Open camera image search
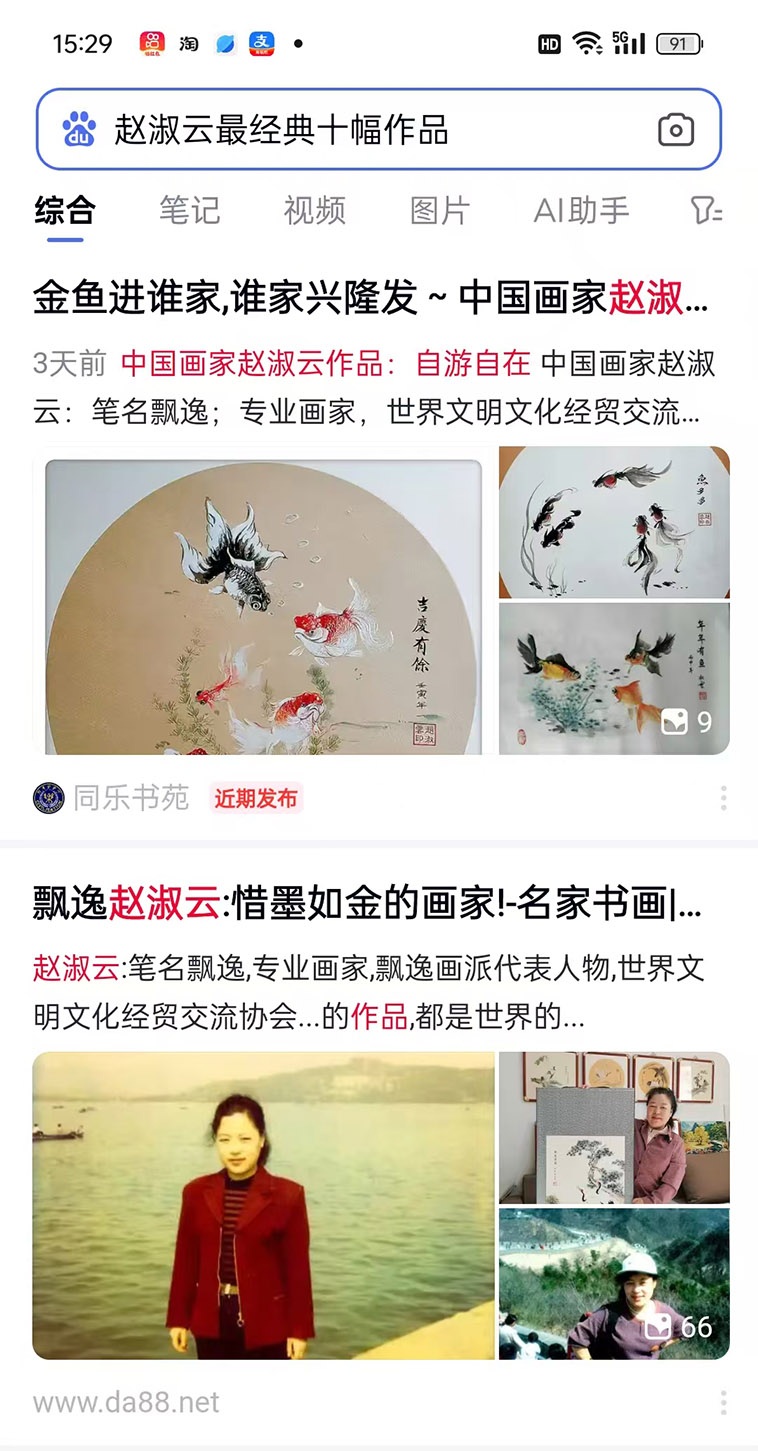 tap(676, 130)
